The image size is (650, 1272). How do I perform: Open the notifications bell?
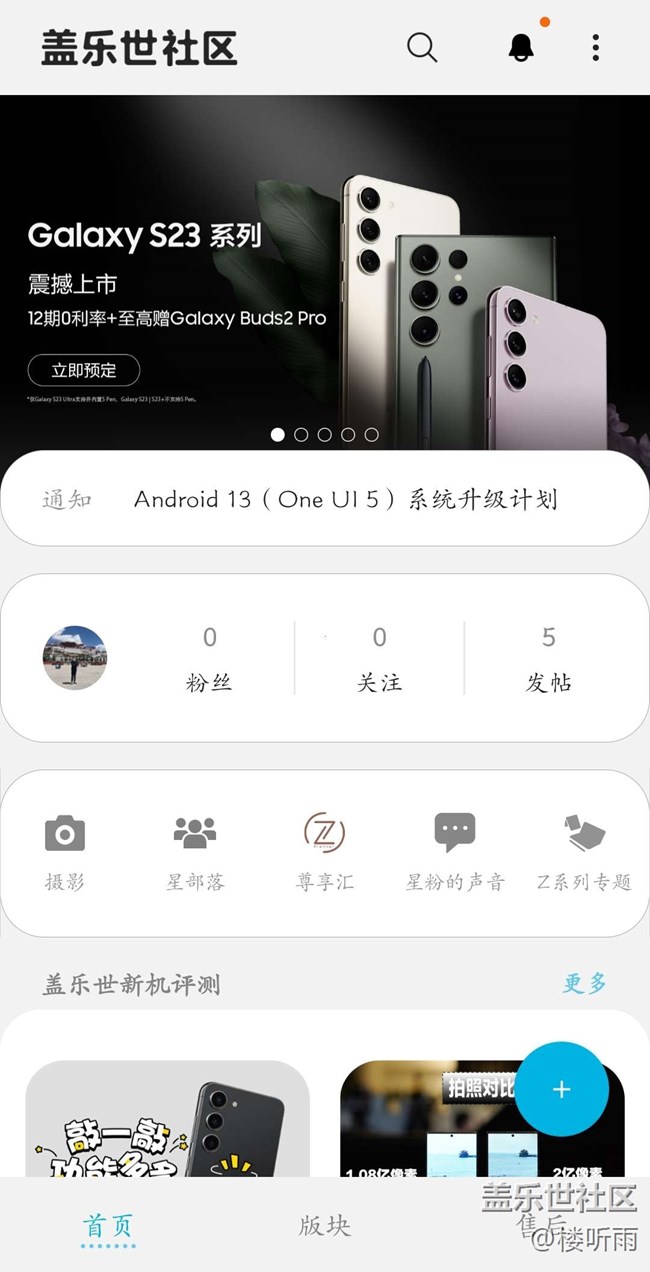tap(521, 47)
